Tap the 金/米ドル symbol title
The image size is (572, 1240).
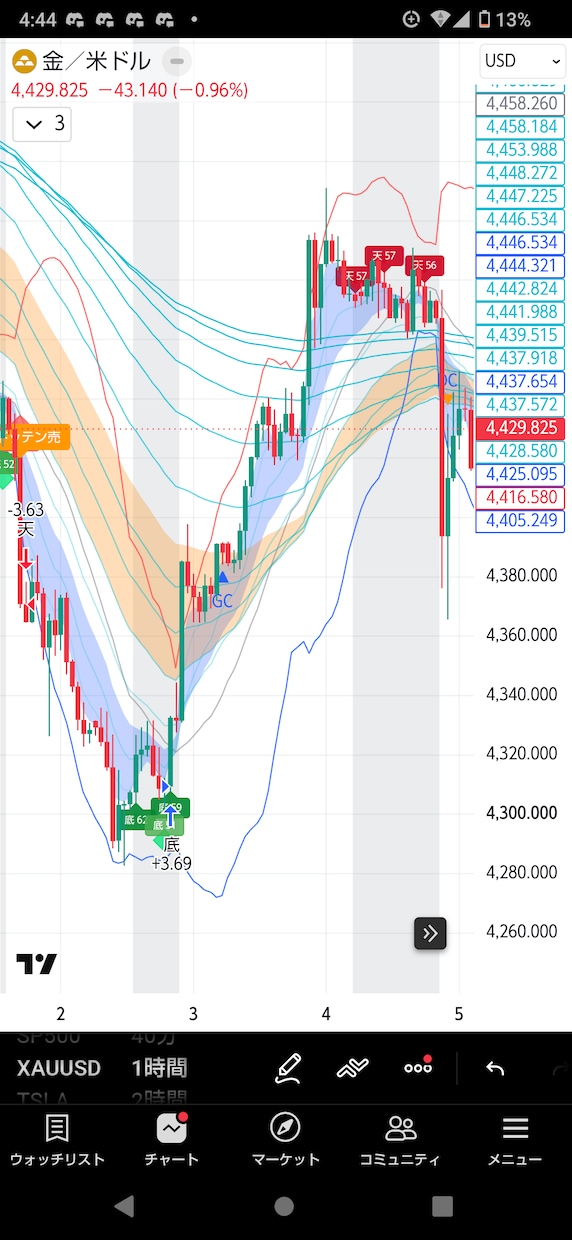pyautogui.click(x=95, y=62)
